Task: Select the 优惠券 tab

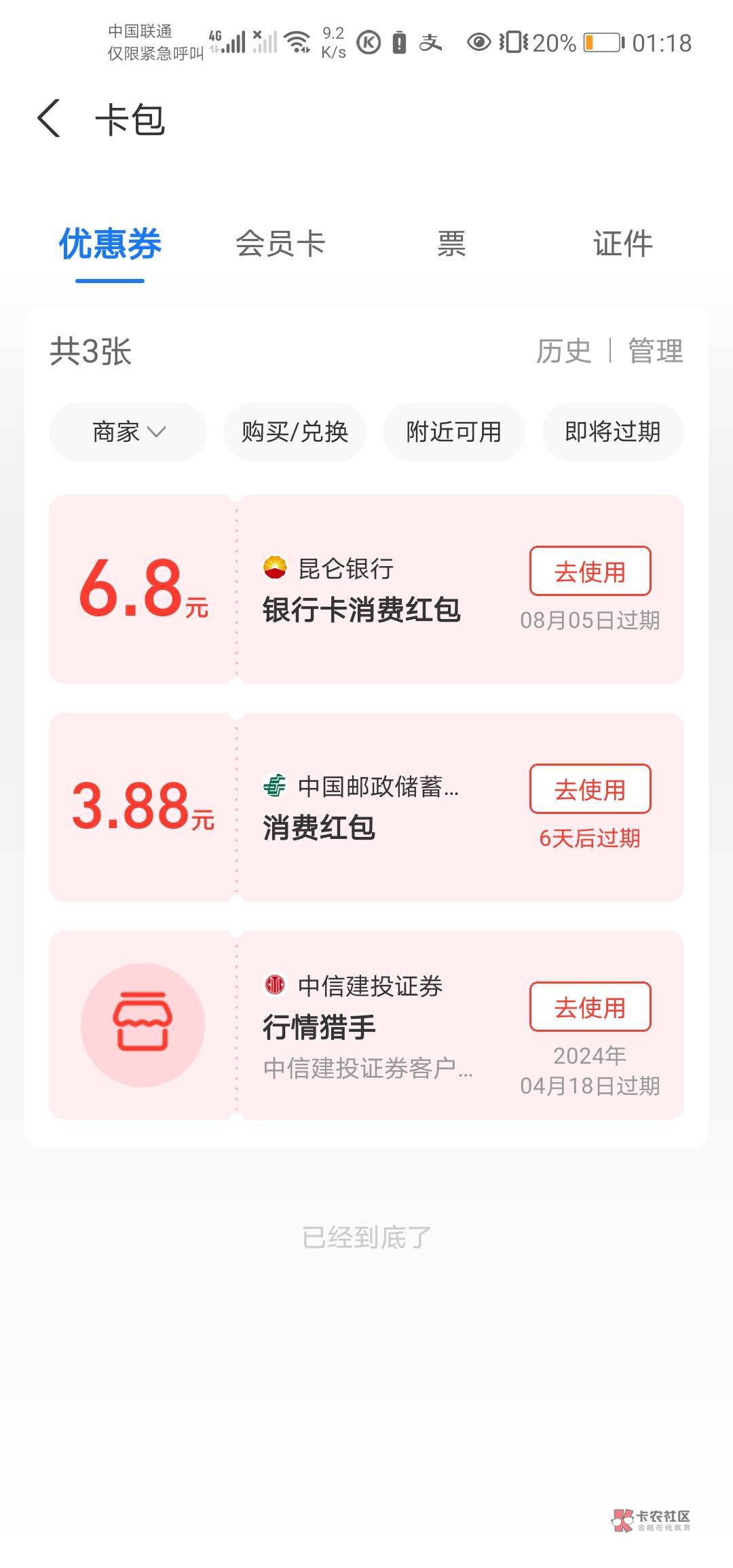Action: click(110, 244)
